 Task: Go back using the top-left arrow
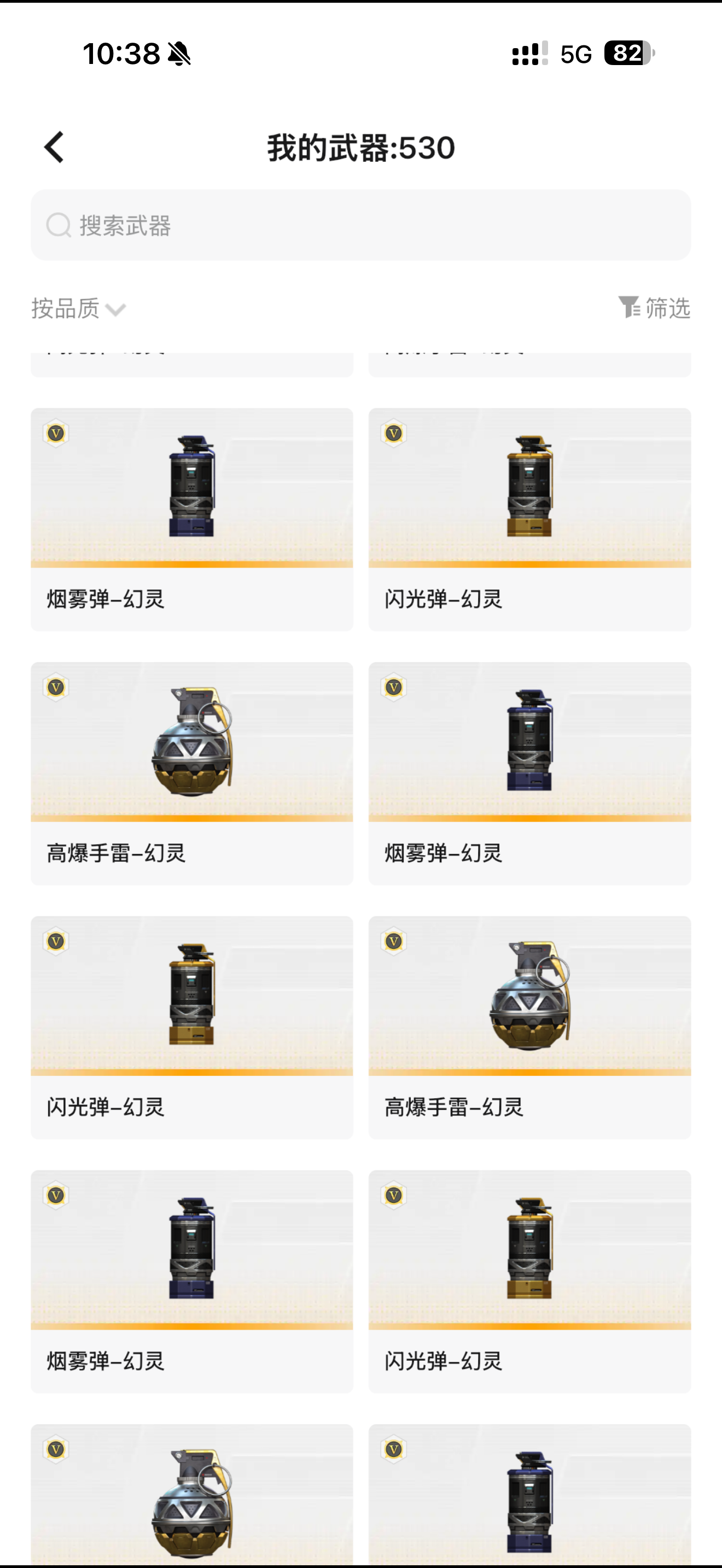(x=54, y=147)
